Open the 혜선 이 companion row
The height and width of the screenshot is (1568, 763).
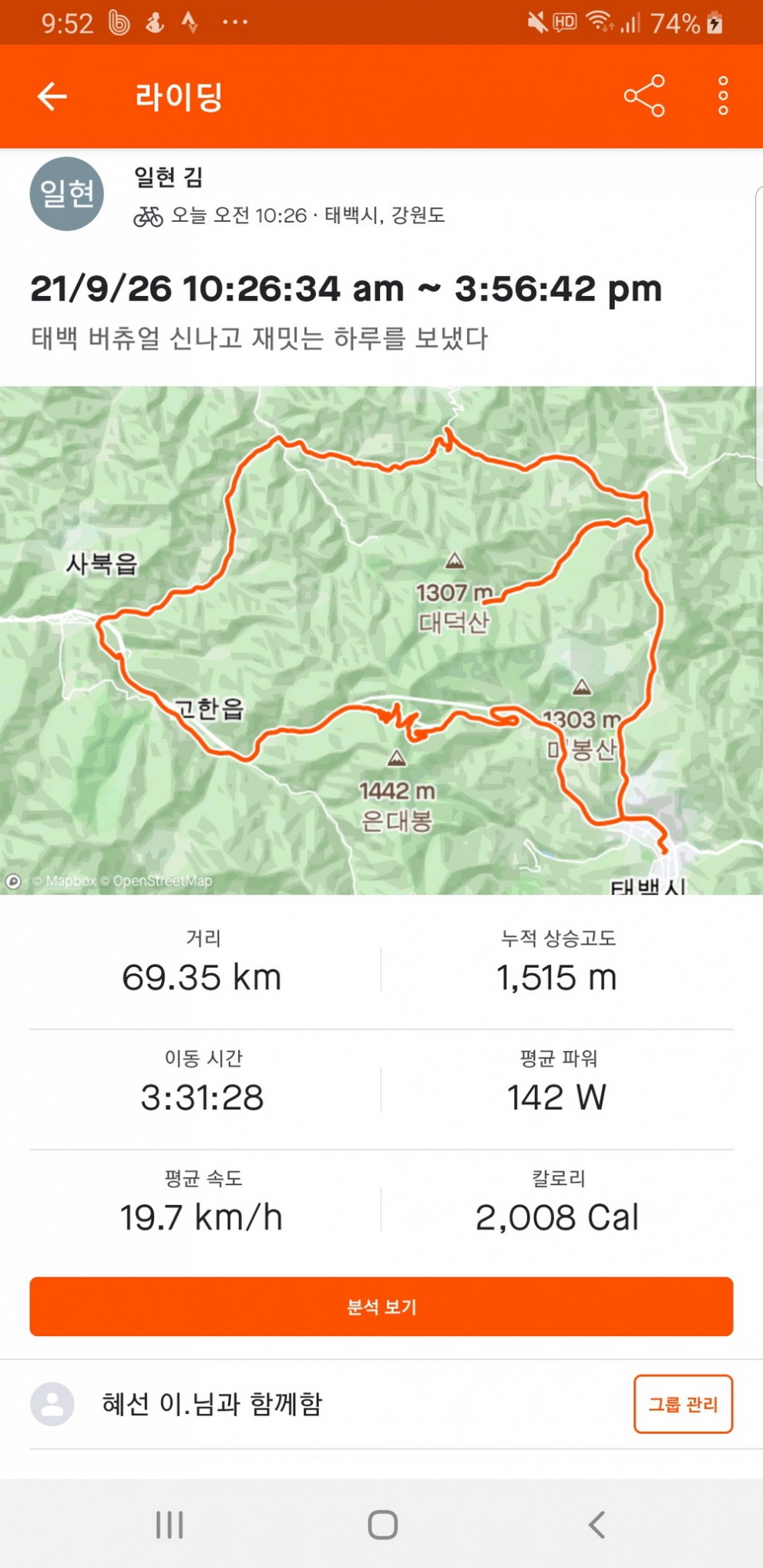(x=212, y=1404)
